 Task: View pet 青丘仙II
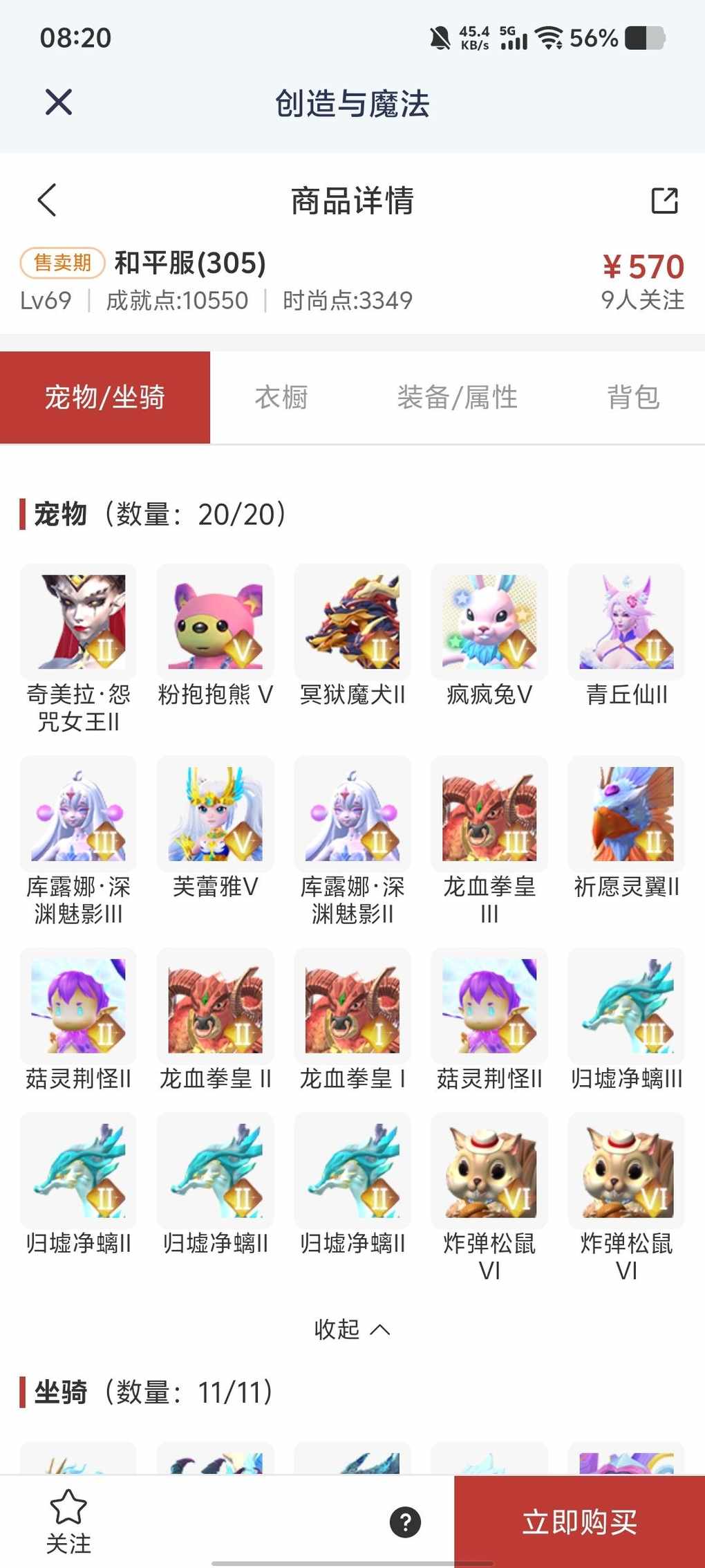(626, 622)
